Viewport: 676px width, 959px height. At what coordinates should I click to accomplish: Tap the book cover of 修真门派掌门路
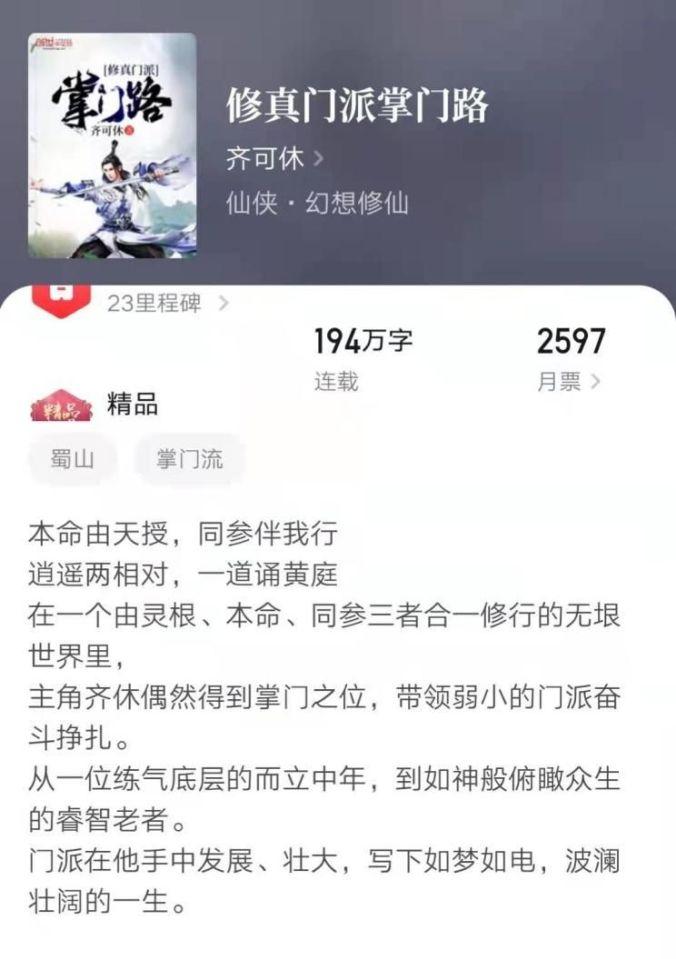coord(112,145)
